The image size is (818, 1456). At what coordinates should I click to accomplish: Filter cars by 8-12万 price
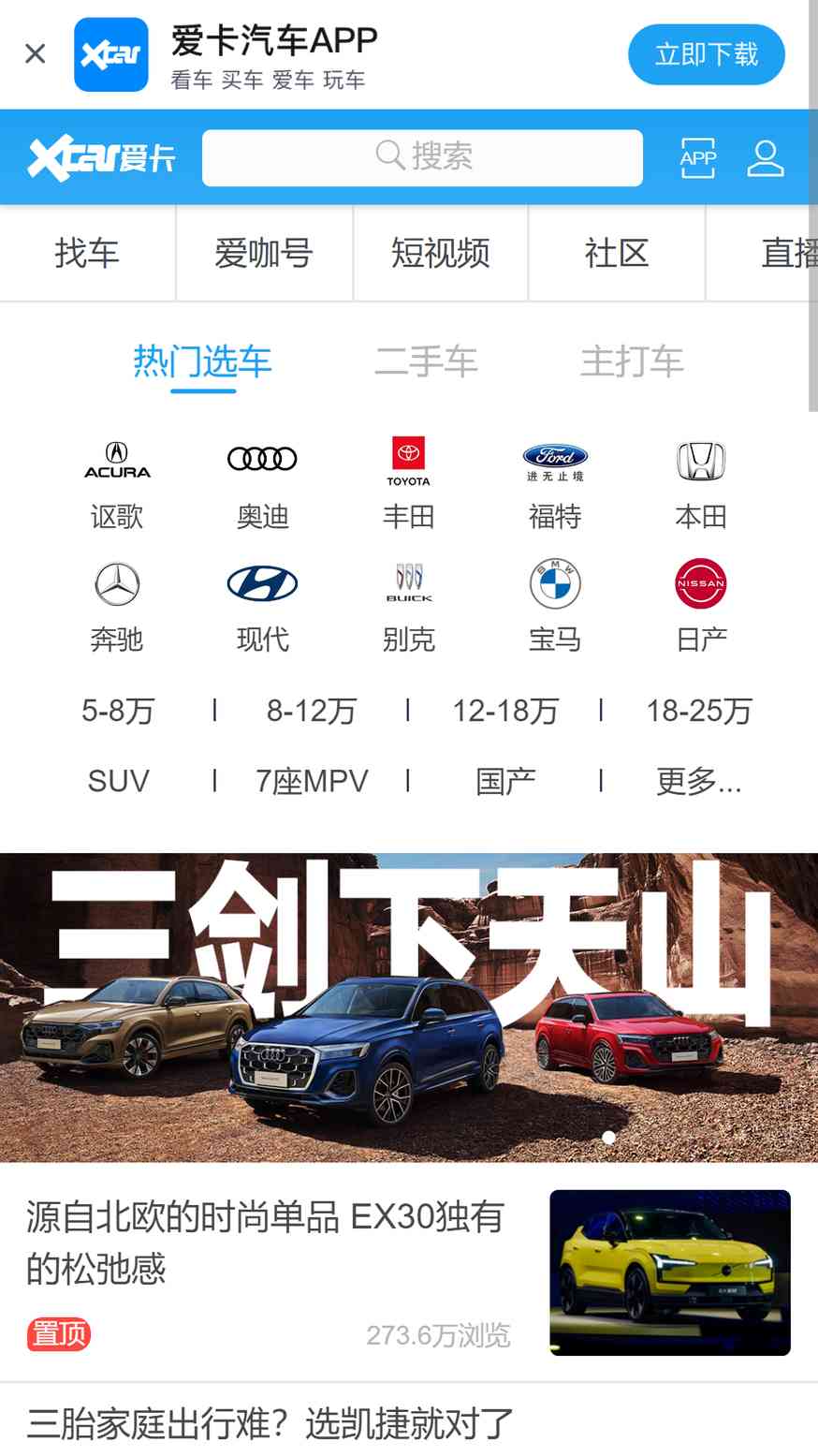312,711
